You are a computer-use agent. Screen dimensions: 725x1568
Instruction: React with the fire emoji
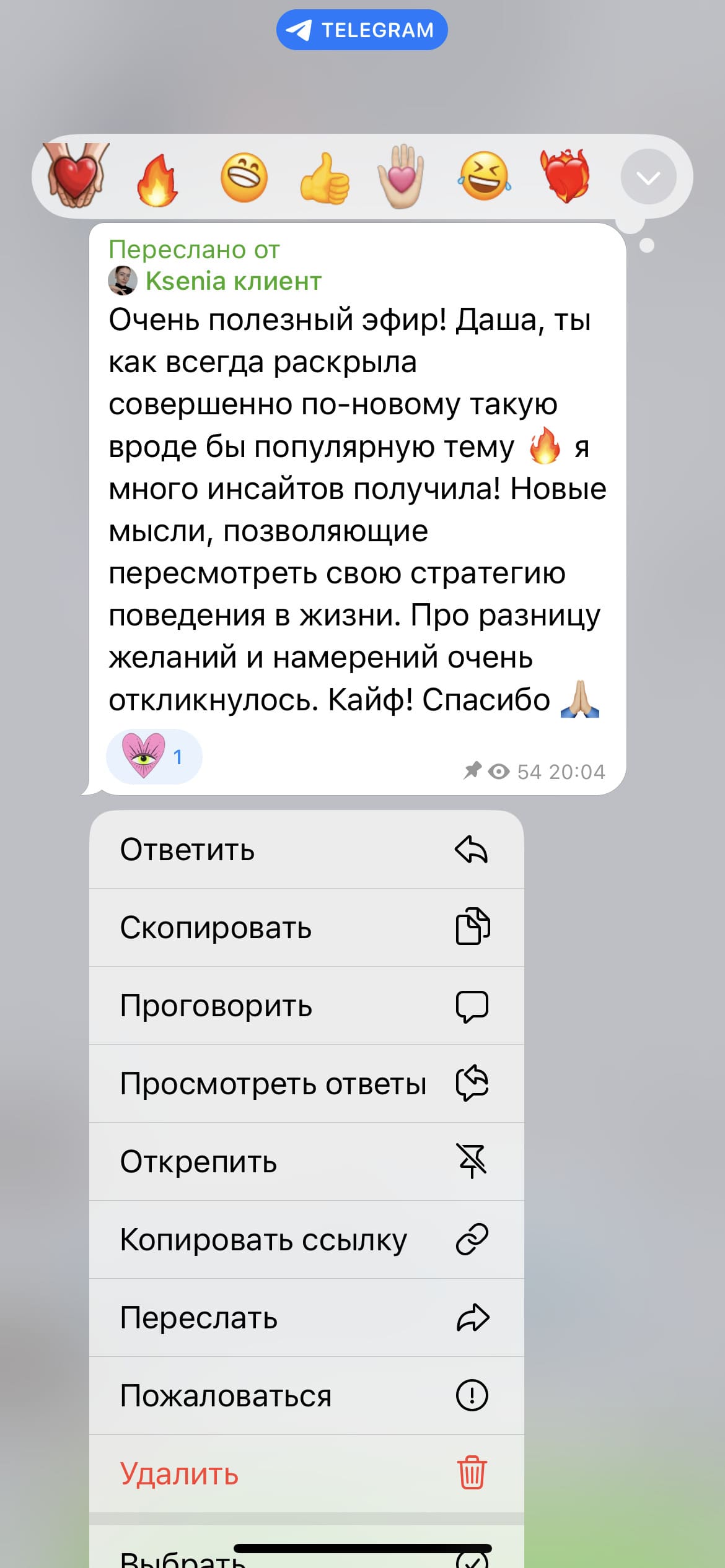157,178
